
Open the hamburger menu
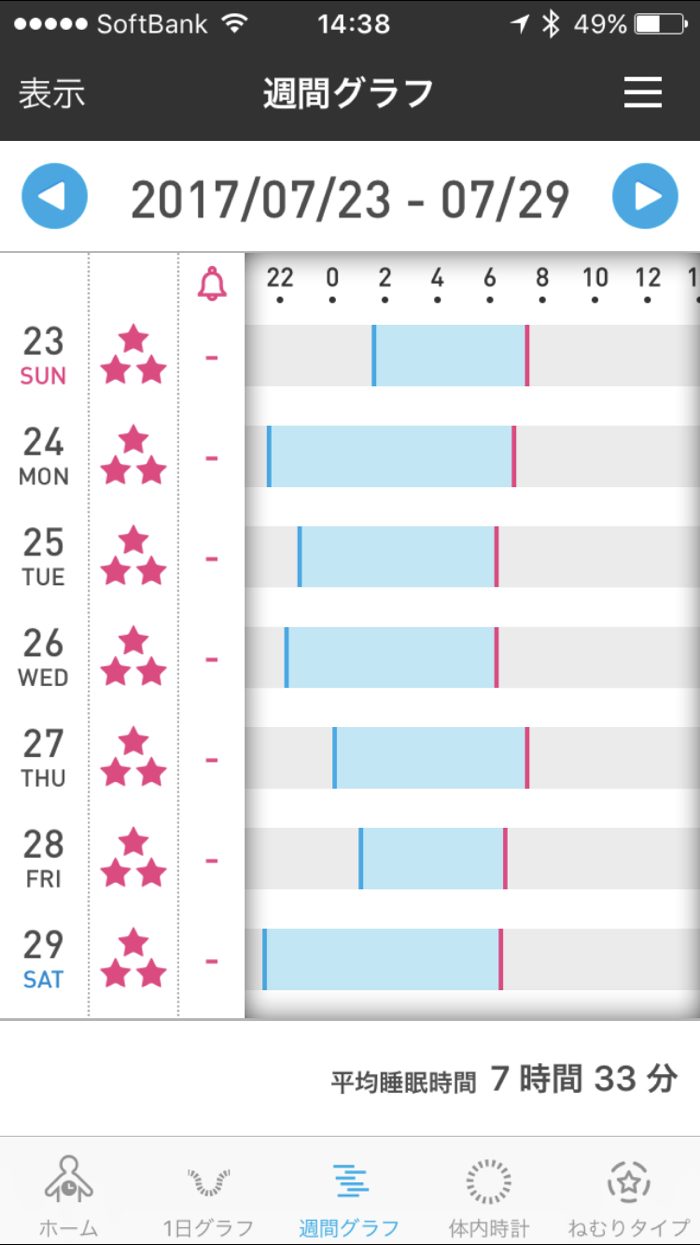click(x=643, y=93)
